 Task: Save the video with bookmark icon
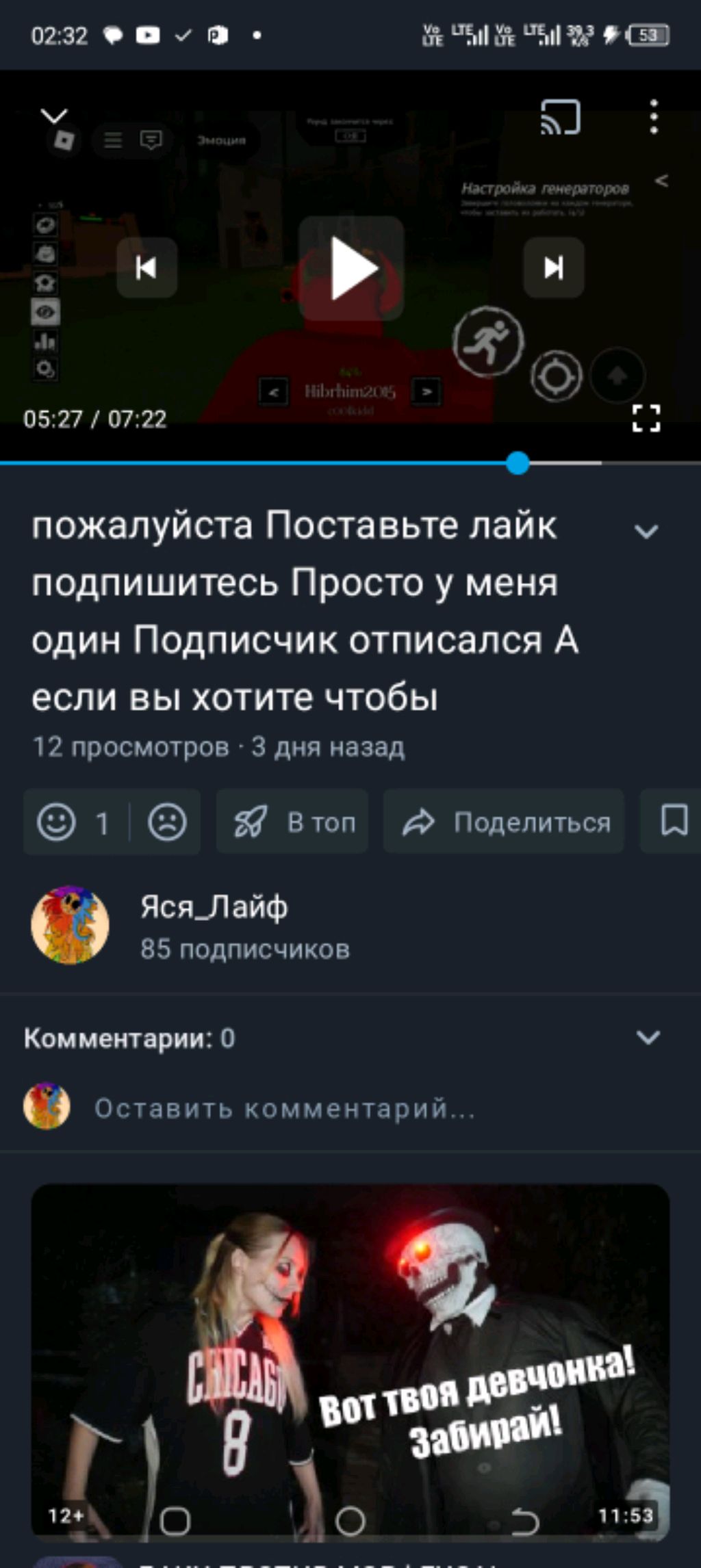click(x=674, y=820)
